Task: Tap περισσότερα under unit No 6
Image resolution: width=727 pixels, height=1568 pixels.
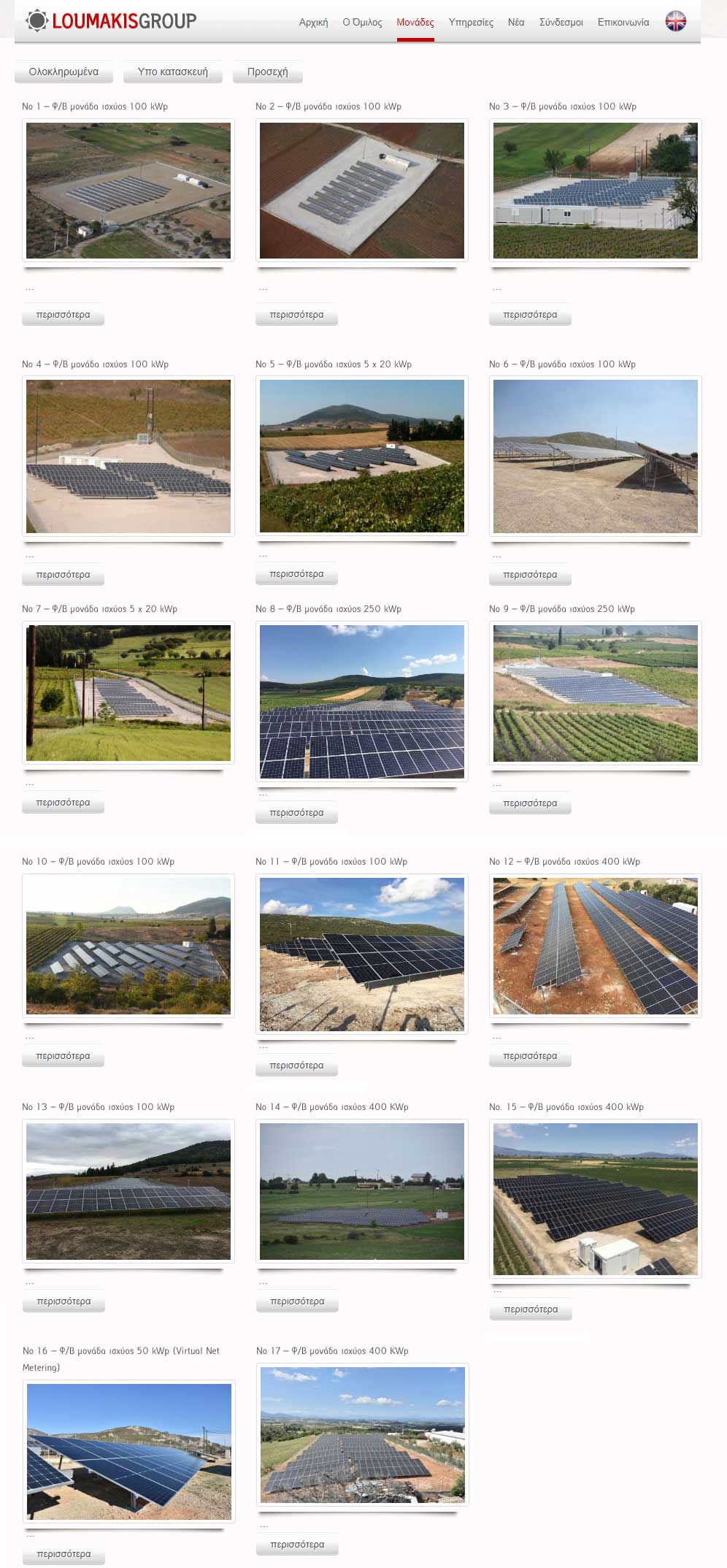Action: click(530, 575)
